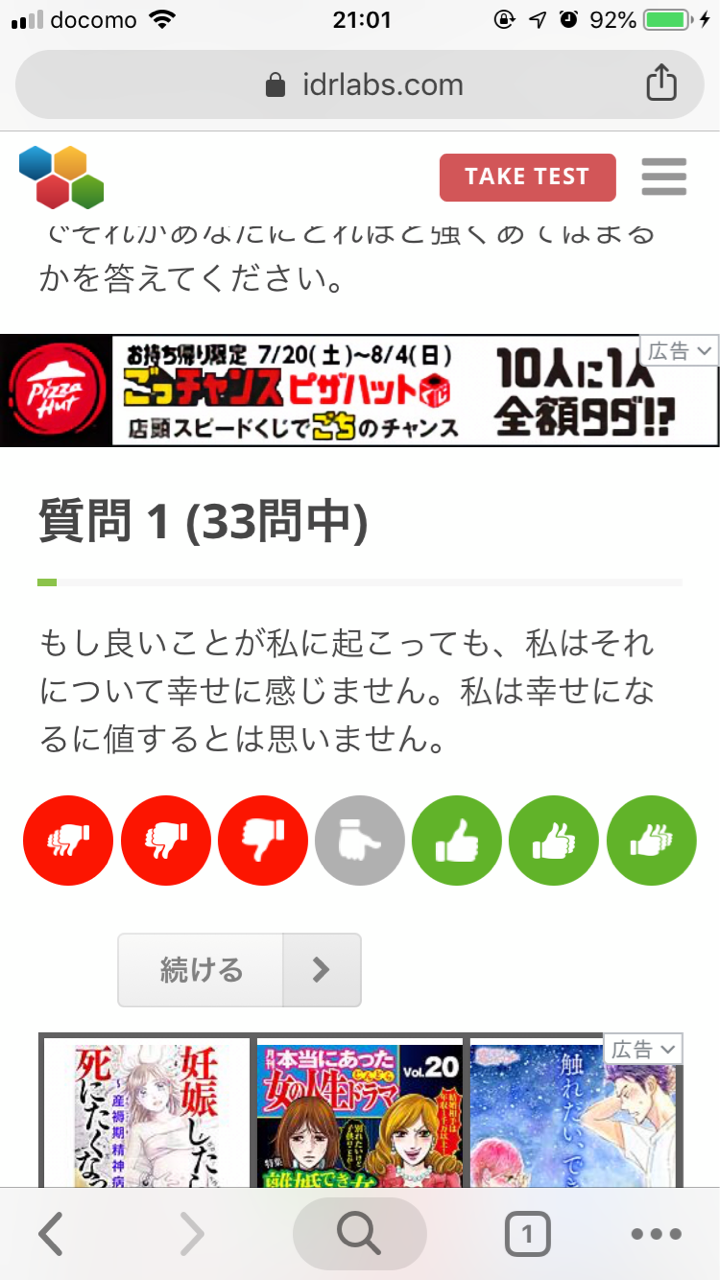Open the hamburger menu
Viewport: 720px width, 1280px height.
[664, 177]
